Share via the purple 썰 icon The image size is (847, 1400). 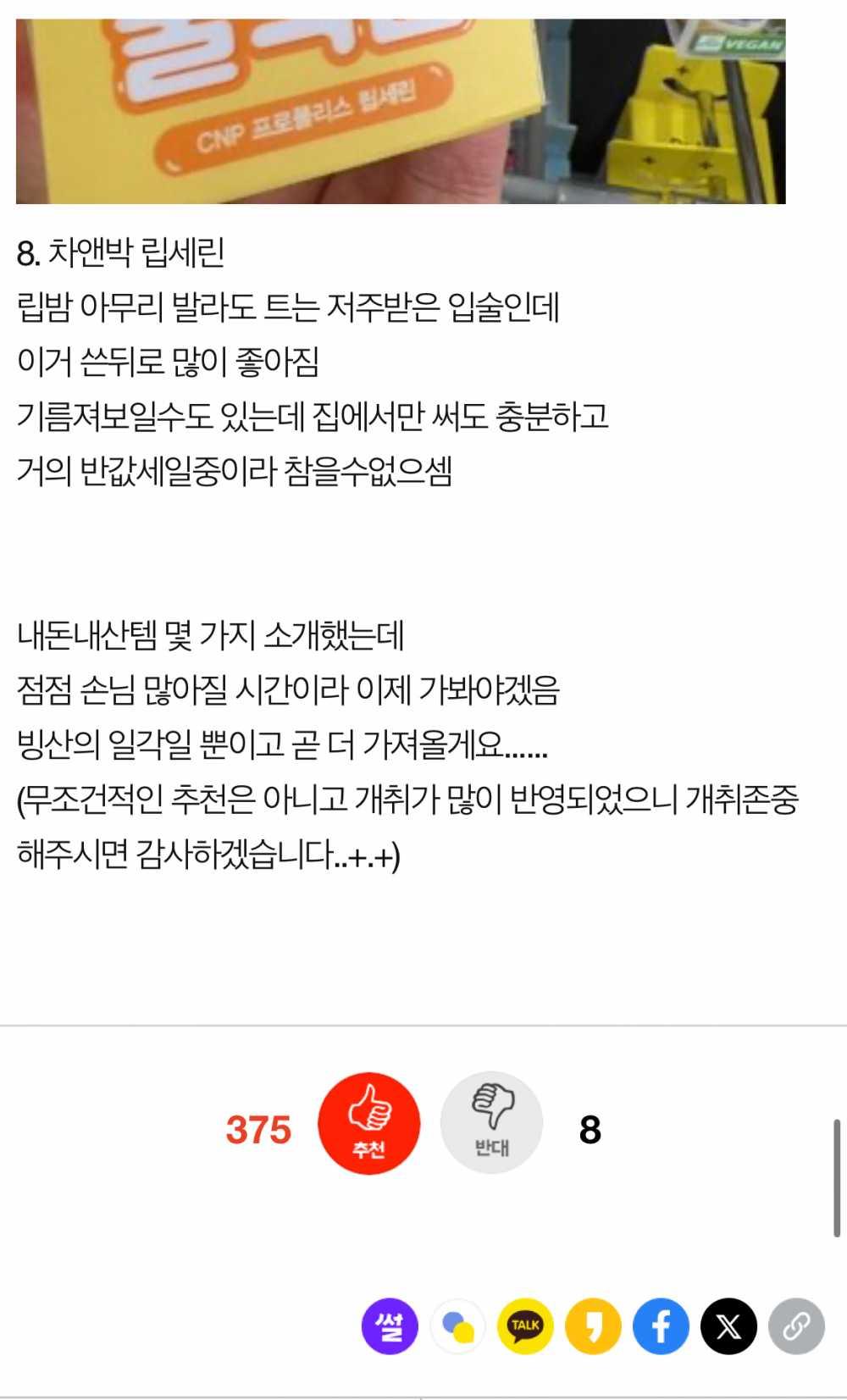click(390, 1325)
